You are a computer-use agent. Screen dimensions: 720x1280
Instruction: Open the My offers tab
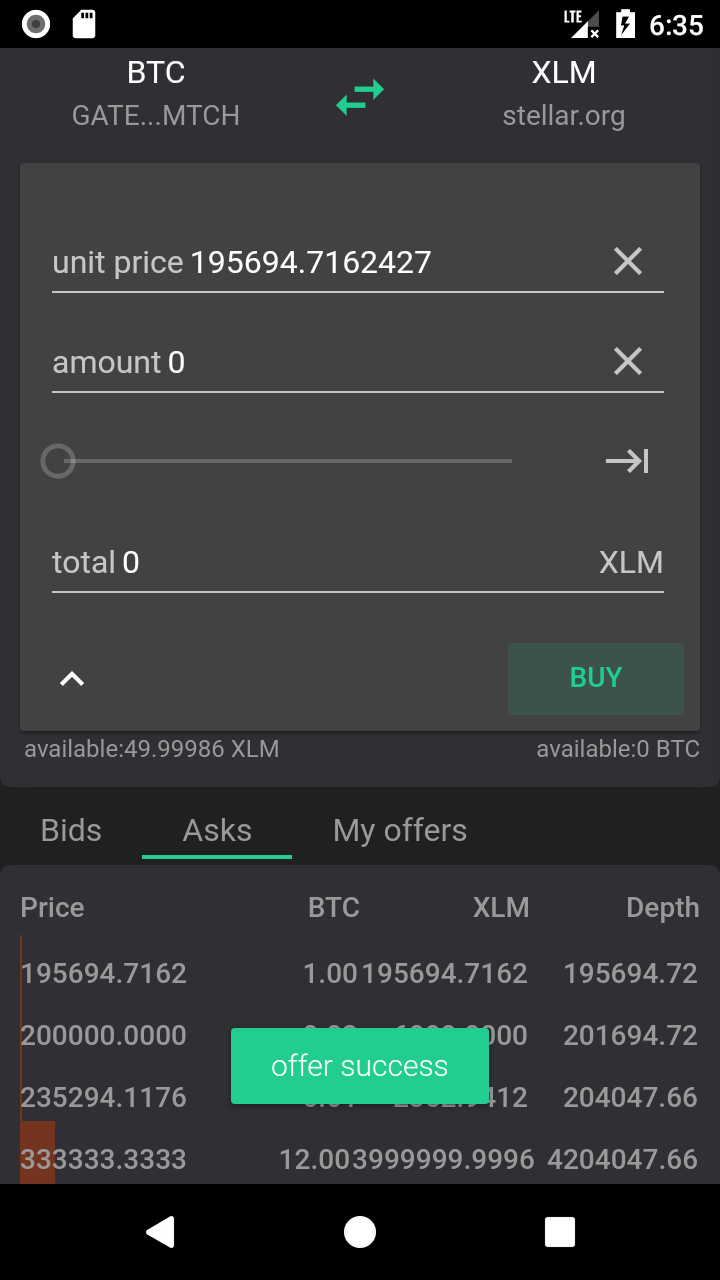pyautogui.click(x=400, y=830)
